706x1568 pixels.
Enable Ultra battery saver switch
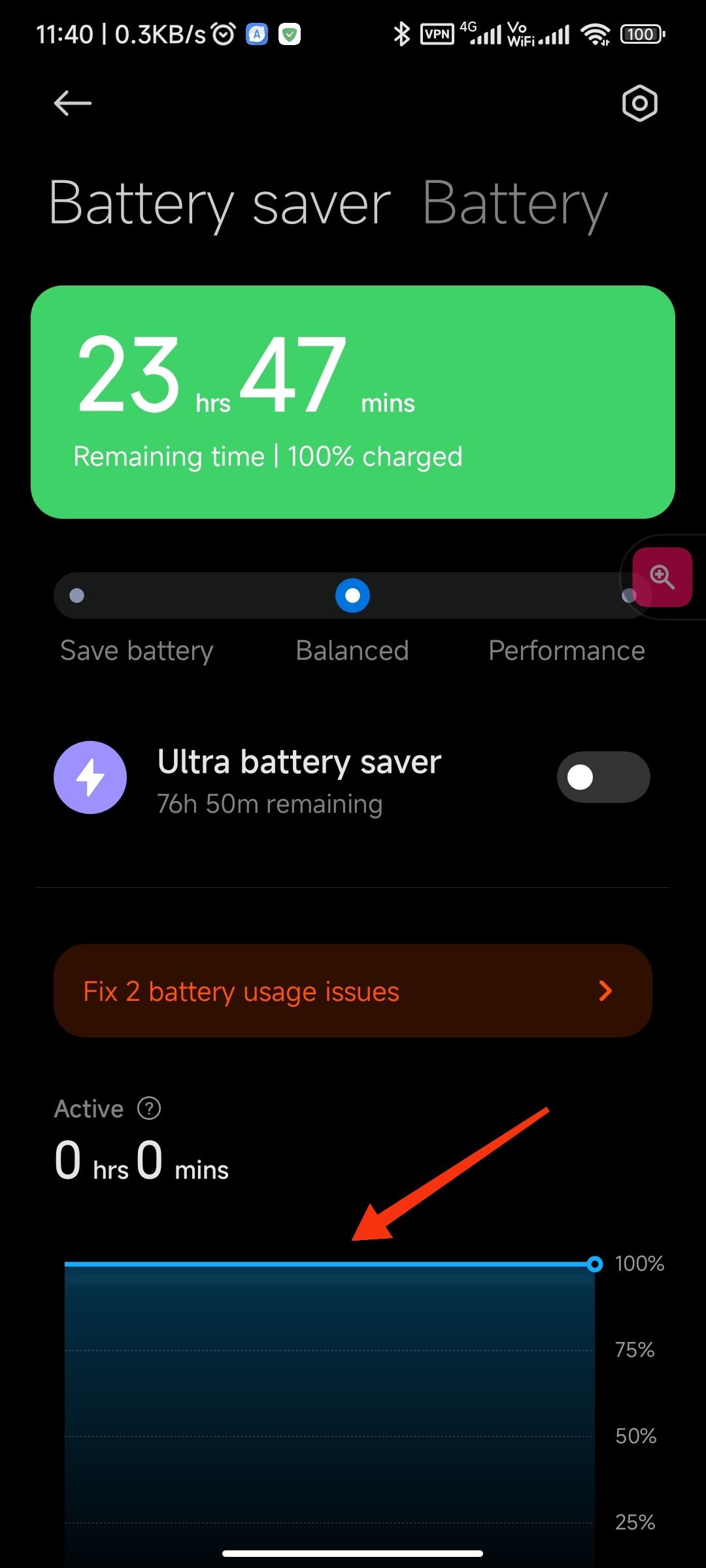click(603, 777)
